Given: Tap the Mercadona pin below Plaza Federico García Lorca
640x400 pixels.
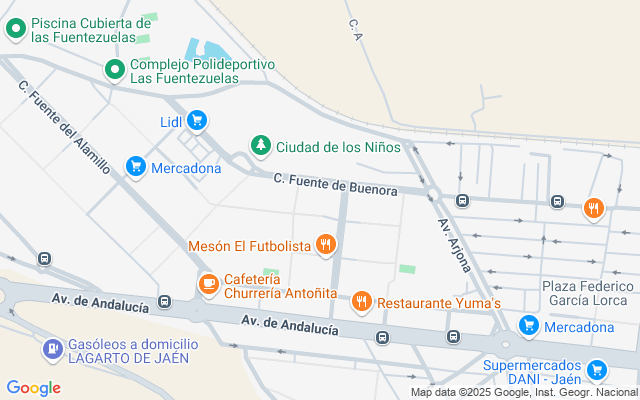Looking at the screenshot, I should tap(529, 326).
